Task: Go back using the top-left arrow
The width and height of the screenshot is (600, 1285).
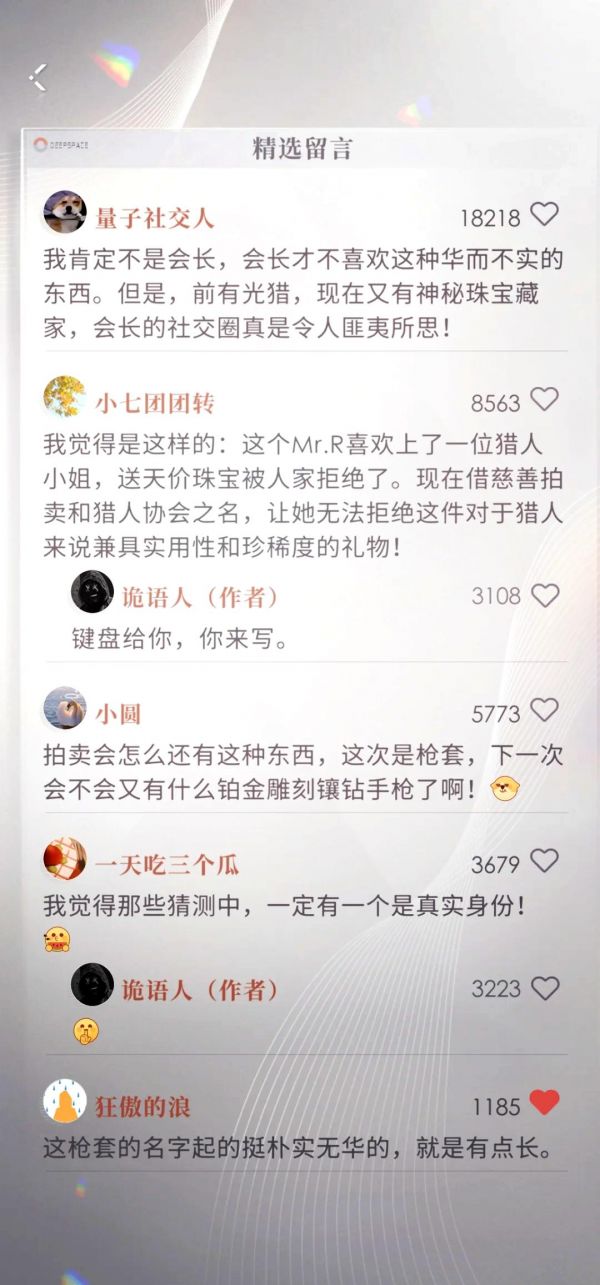Action: click(x=38, y=77)
